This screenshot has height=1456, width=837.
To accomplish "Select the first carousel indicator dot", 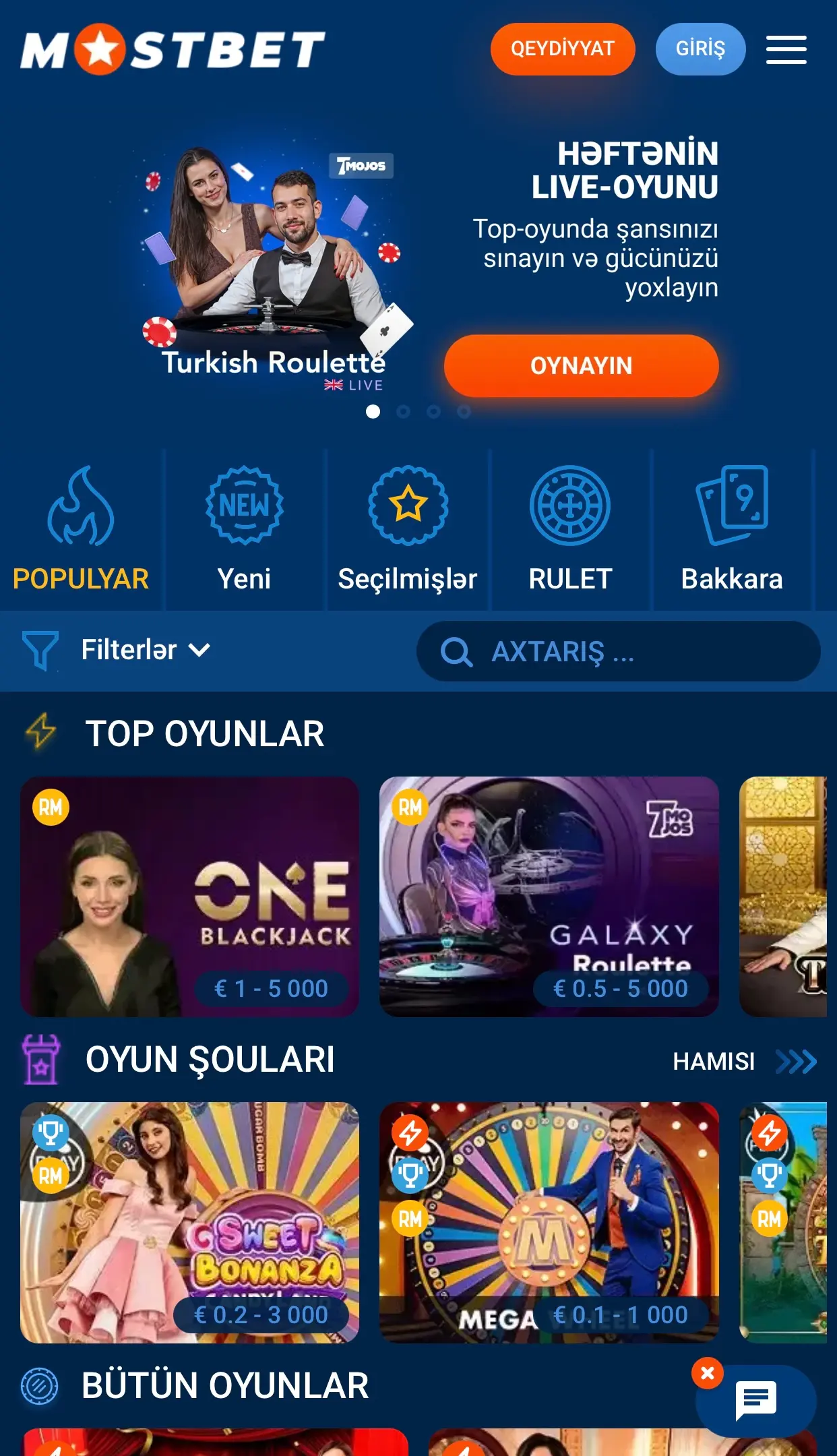I will [372, 410].
